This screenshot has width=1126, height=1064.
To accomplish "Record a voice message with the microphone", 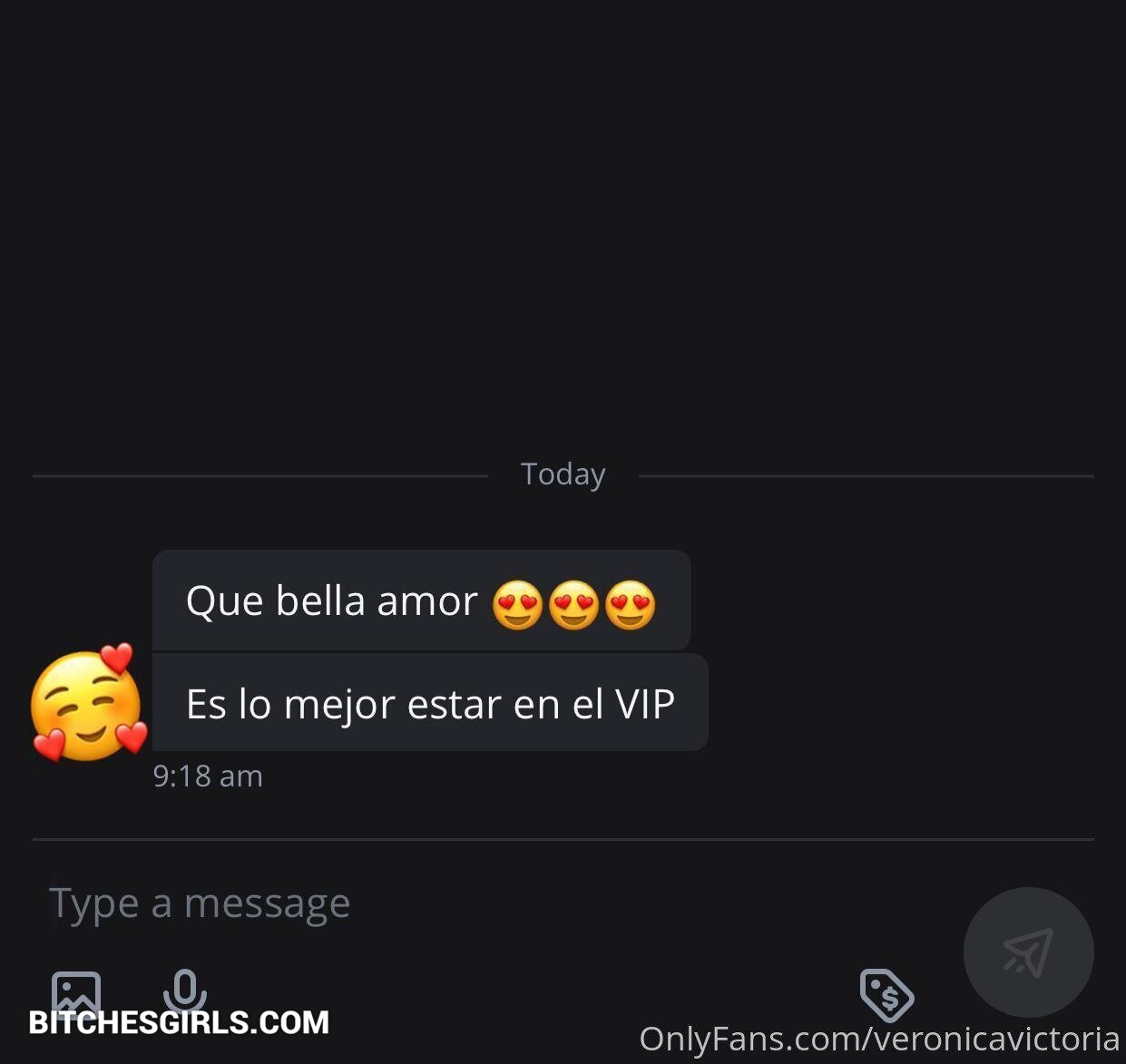I will pyautogui.click(x=185, y=991).
